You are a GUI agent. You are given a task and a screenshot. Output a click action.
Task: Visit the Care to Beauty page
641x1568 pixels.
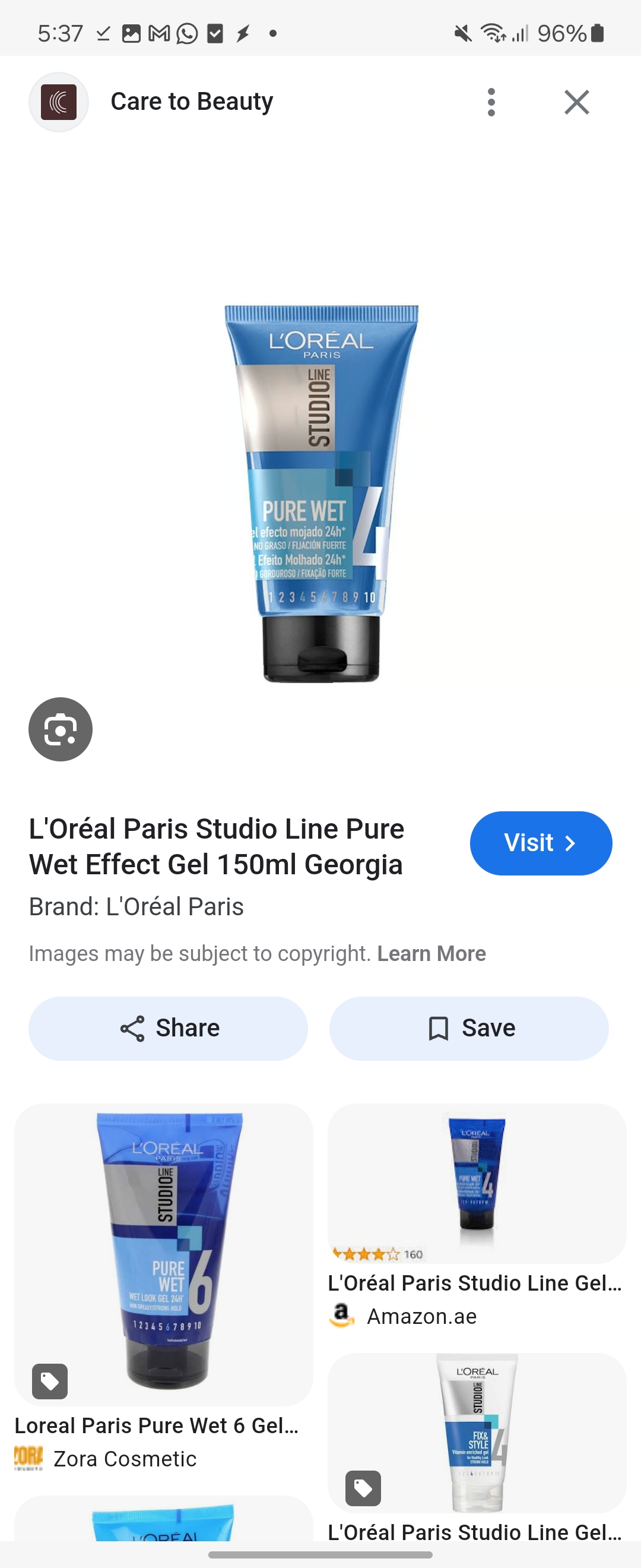pos(540,843)
